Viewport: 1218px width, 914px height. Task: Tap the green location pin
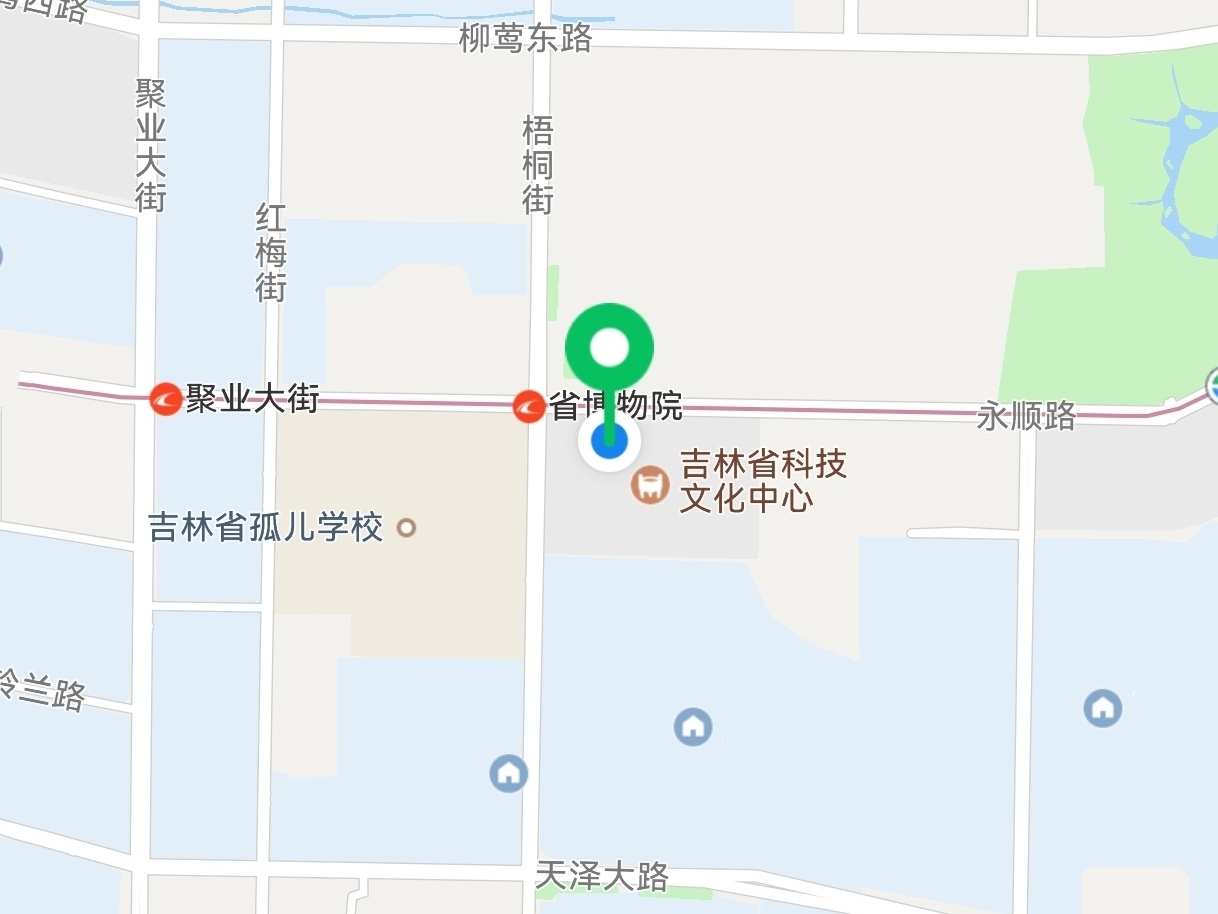pos(609,349)
